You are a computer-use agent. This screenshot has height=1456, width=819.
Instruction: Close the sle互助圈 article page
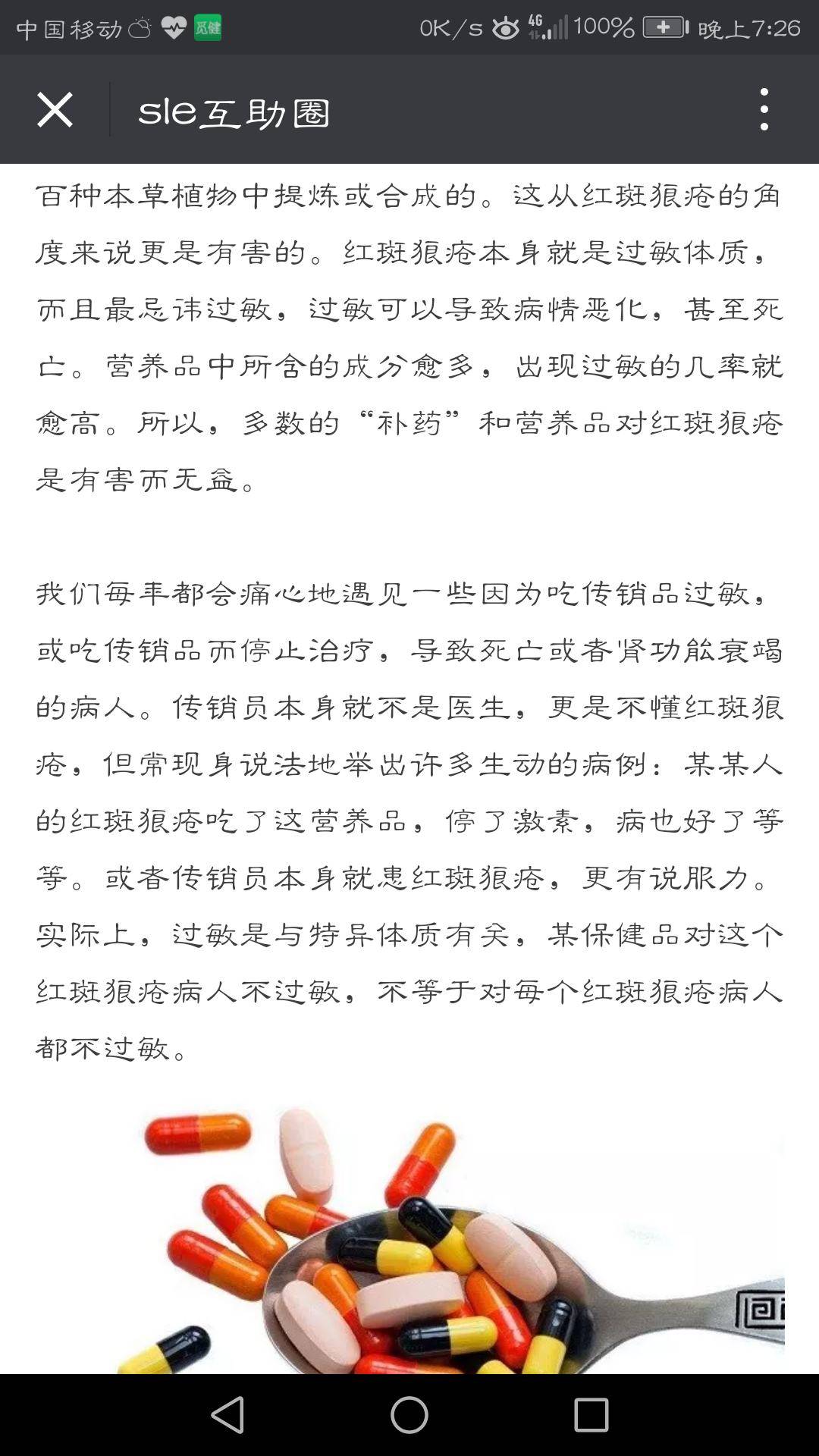(x=55, y=110)
